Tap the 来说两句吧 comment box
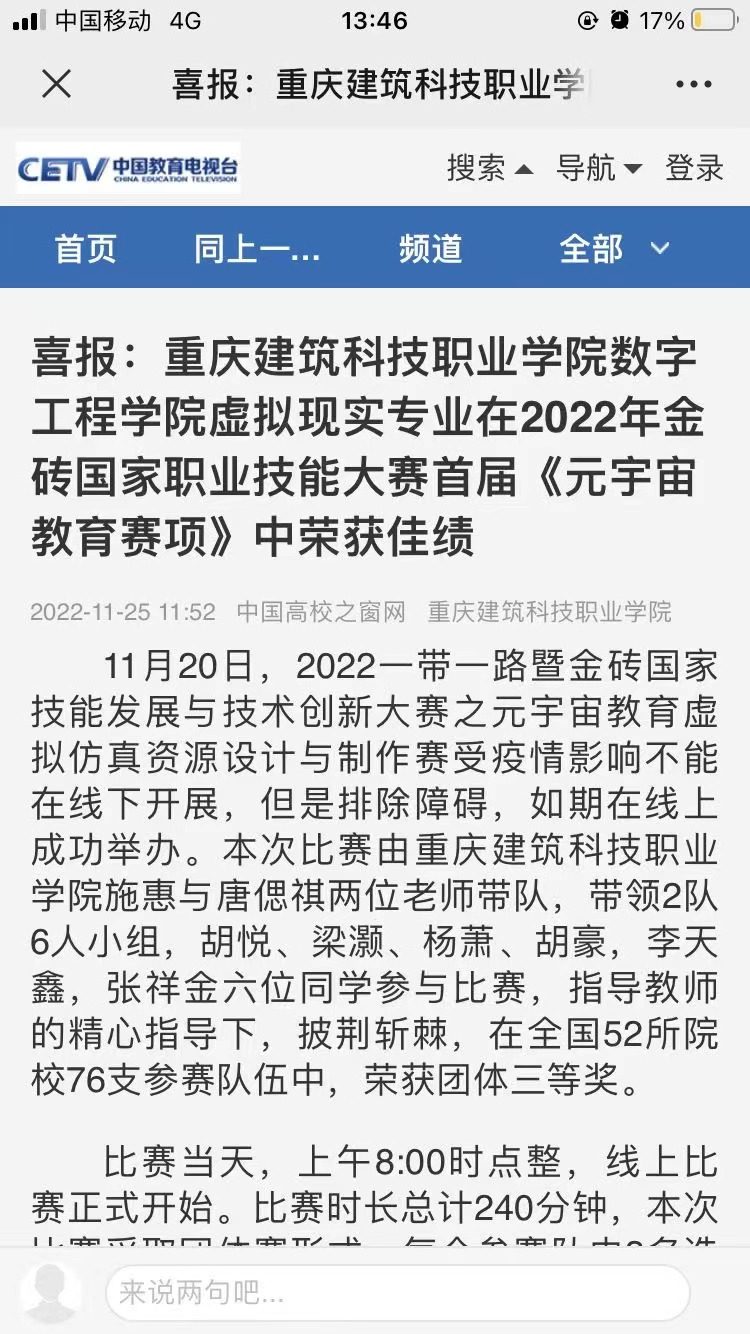 coord(397,1292)
